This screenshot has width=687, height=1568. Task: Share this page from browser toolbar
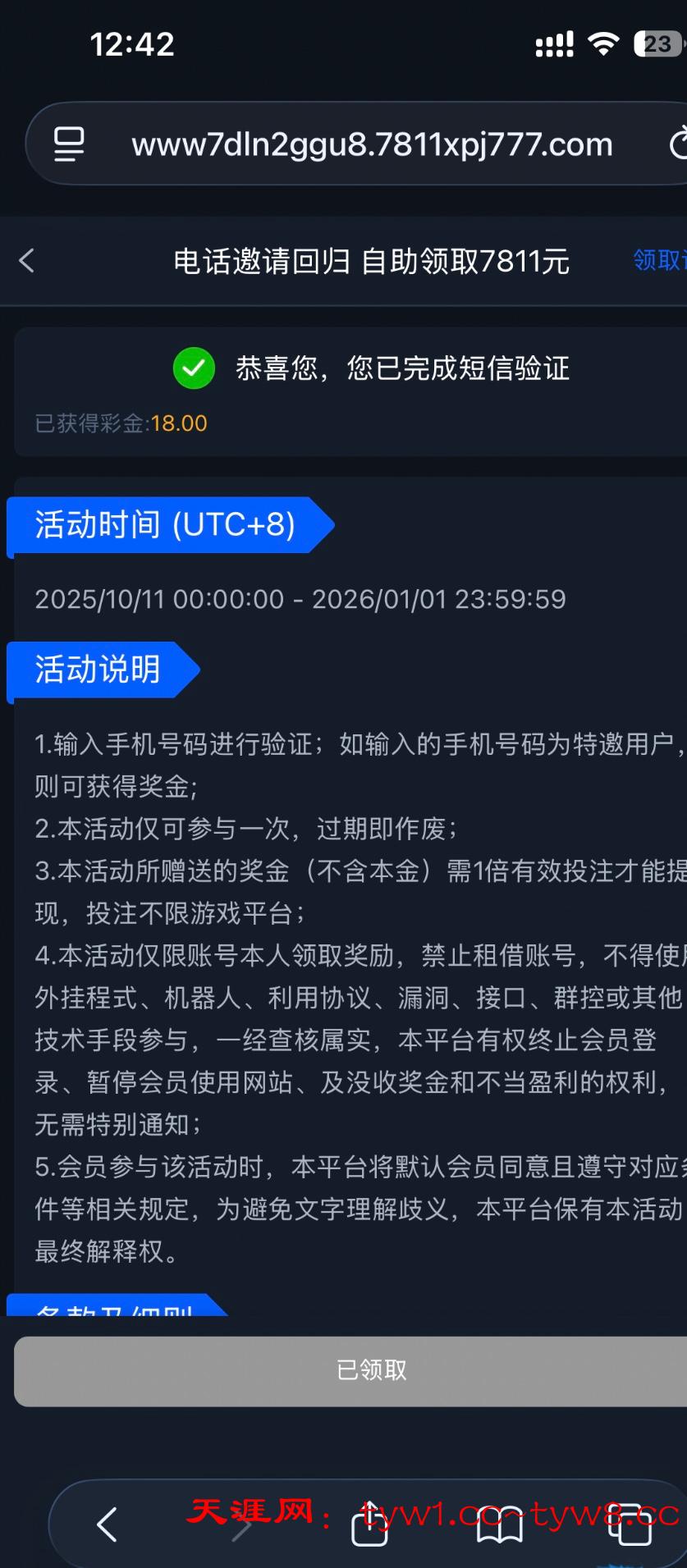click(369, 1525)
